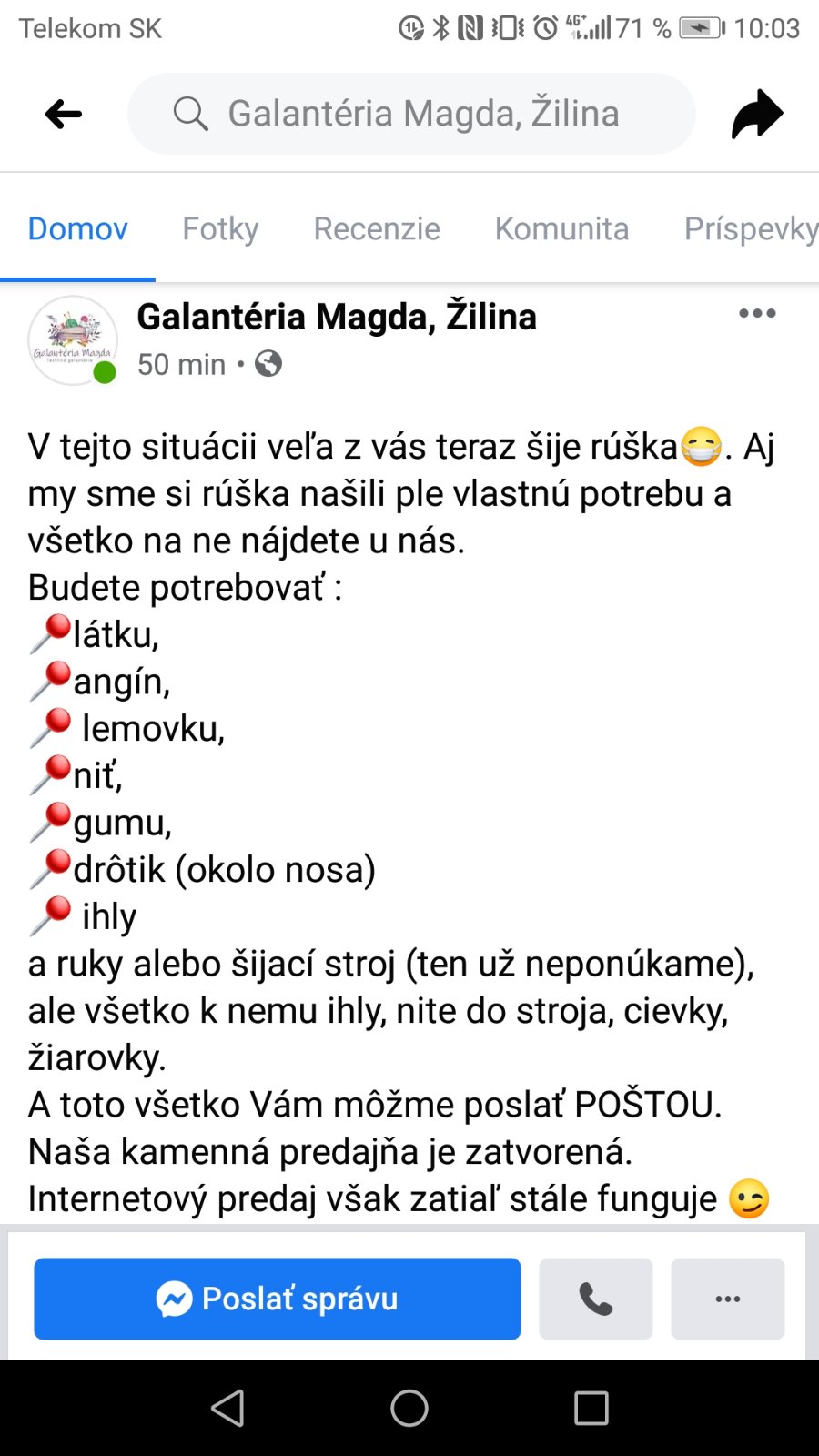Call the shop with the phone button
This screenshot has height=1456, width=819.
click(596, 1299)
